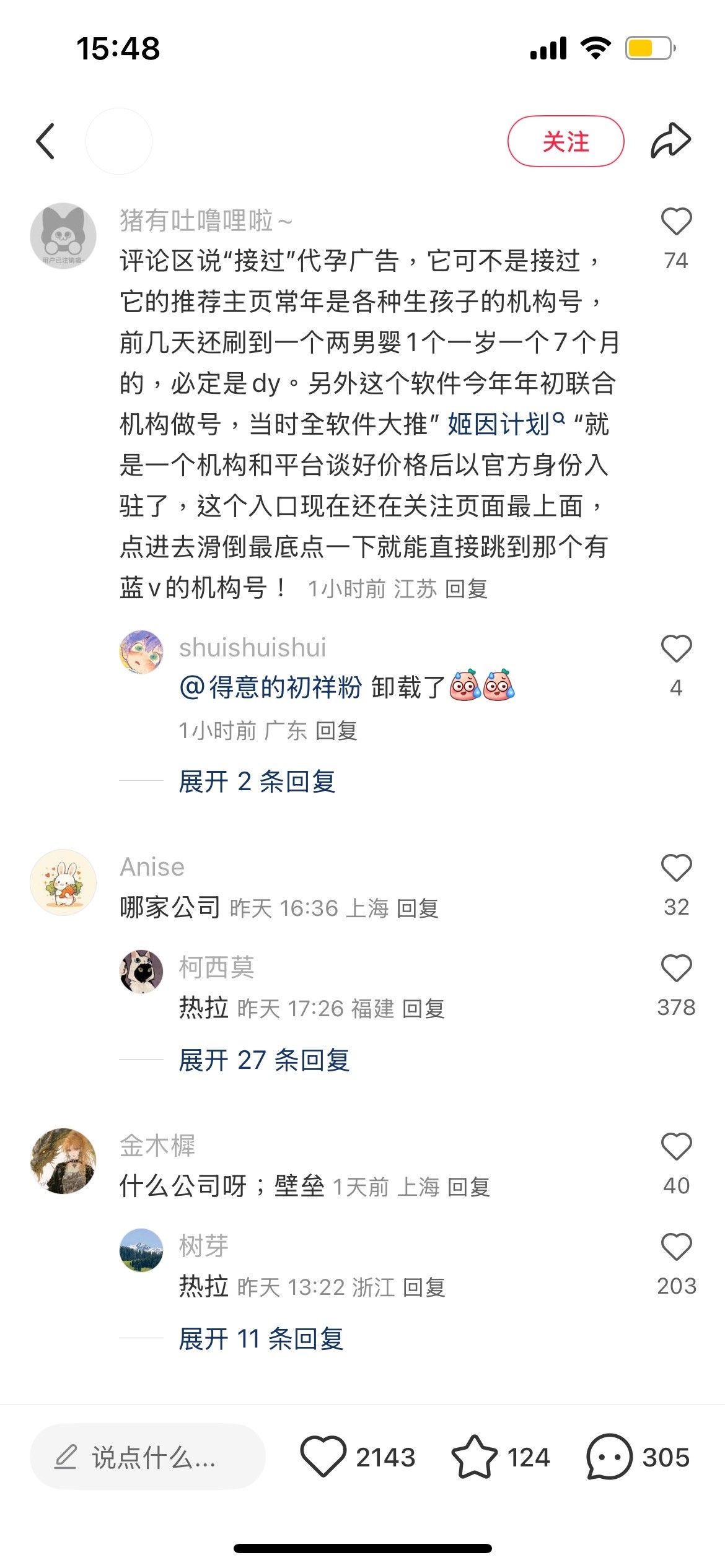Reply to 金木樨's comment via 回复
Viewport: 725px width, 1568px height.
point(469,1187)
